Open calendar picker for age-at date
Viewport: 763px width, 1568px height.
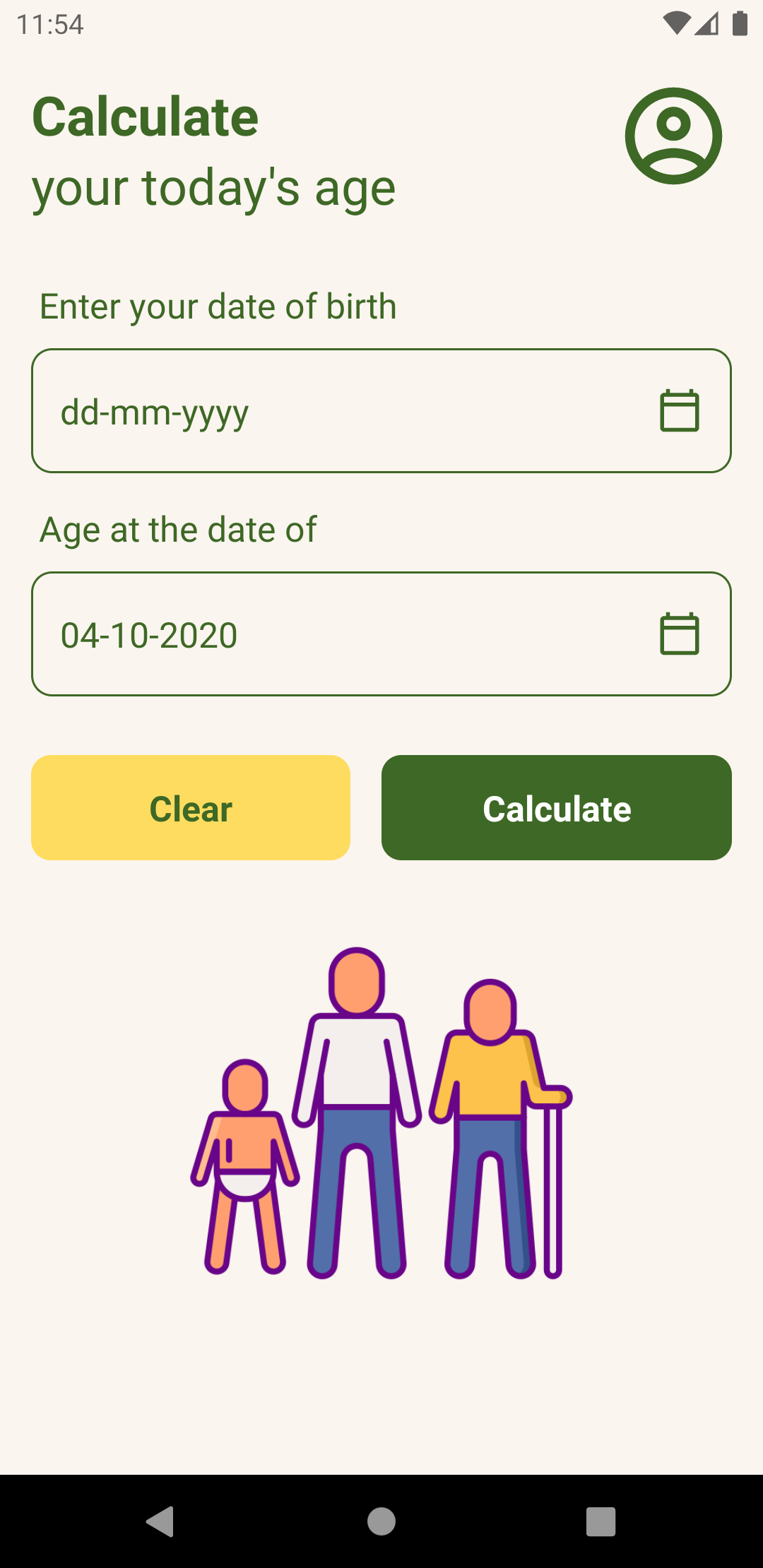click(679, 634)
